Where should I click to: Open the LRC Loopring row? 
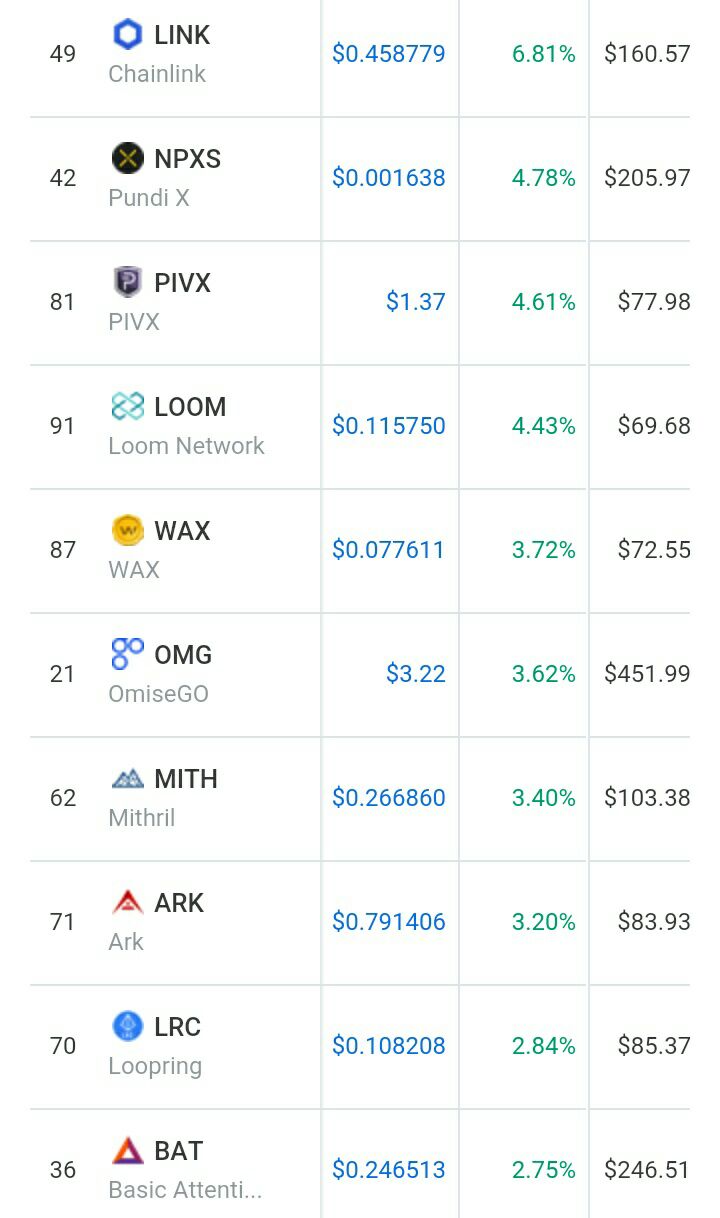(x=360, y=1047)
